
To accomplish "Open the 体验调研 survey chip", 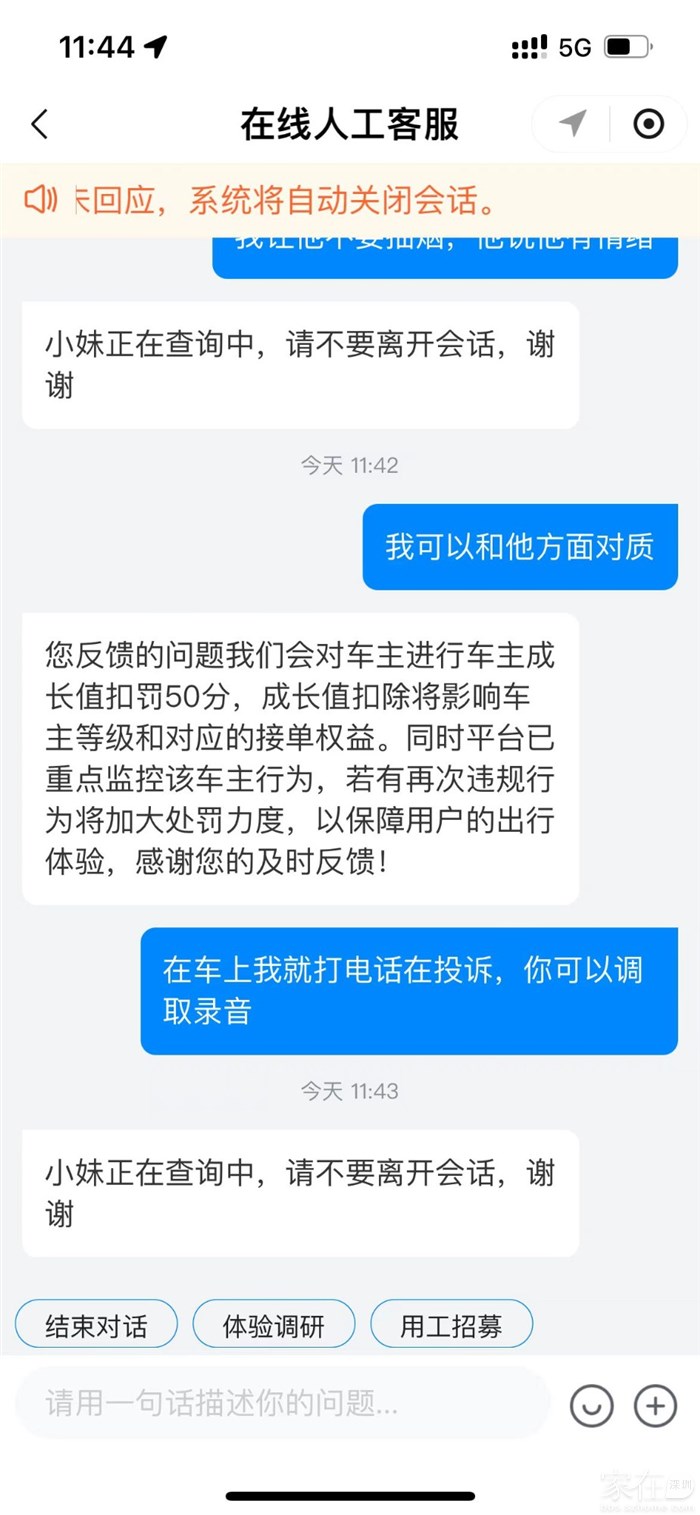I will pyautogui.click(x=273, y=1326).
